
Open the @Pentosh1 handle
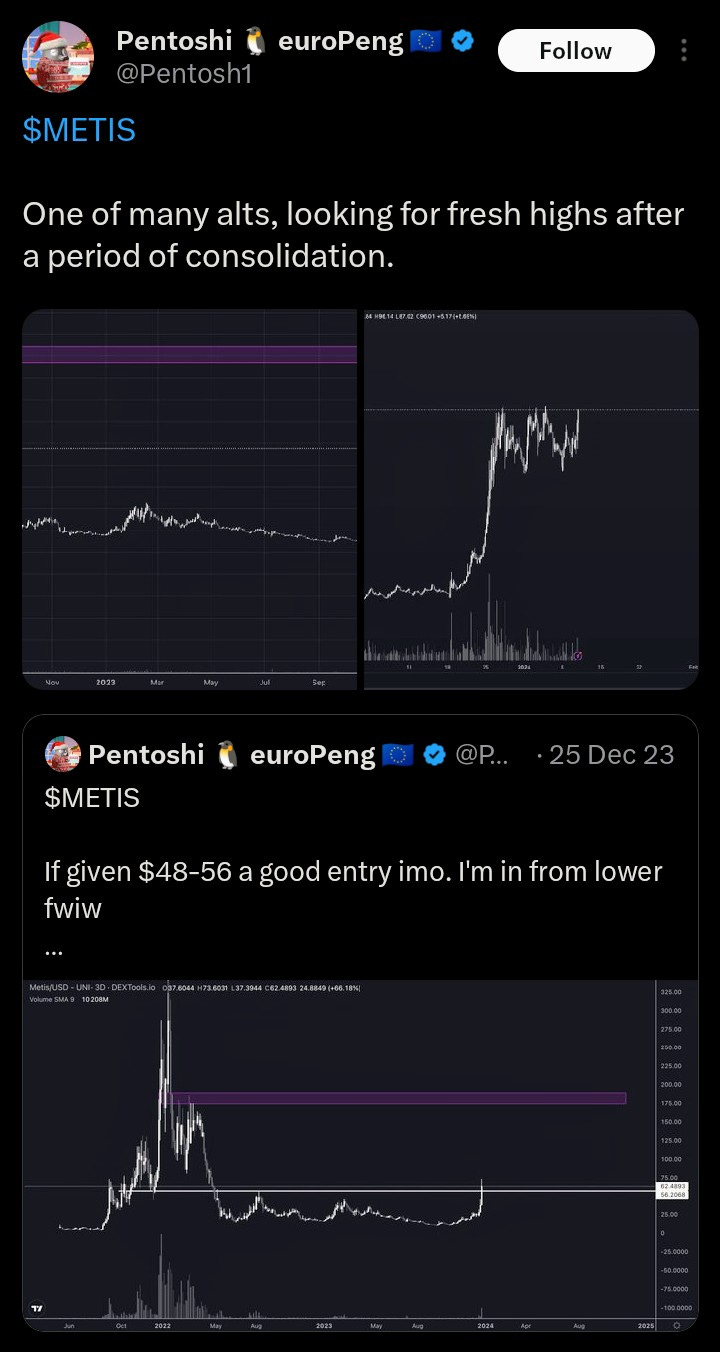pyautogui.click(x=184, y=73)
